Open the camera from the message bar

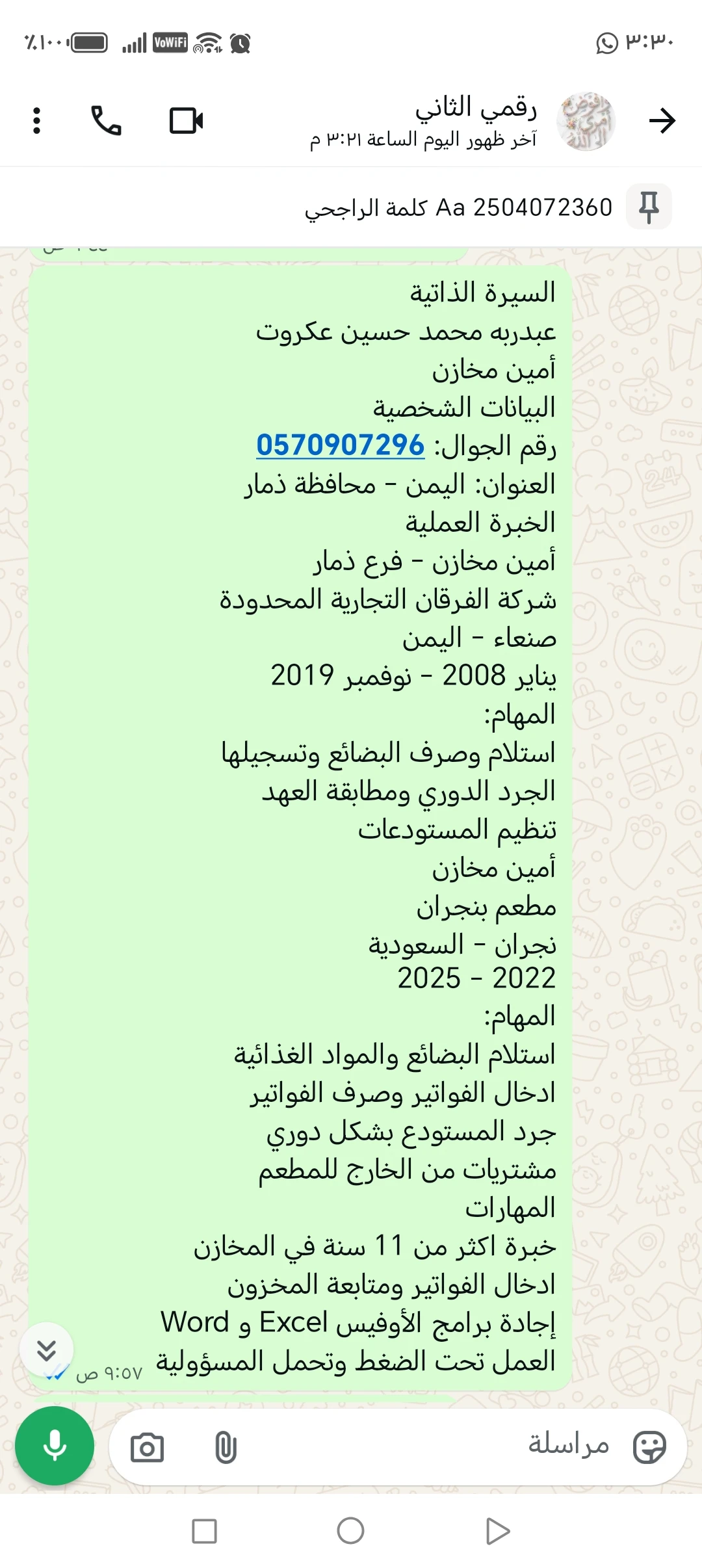[147, 1448]
